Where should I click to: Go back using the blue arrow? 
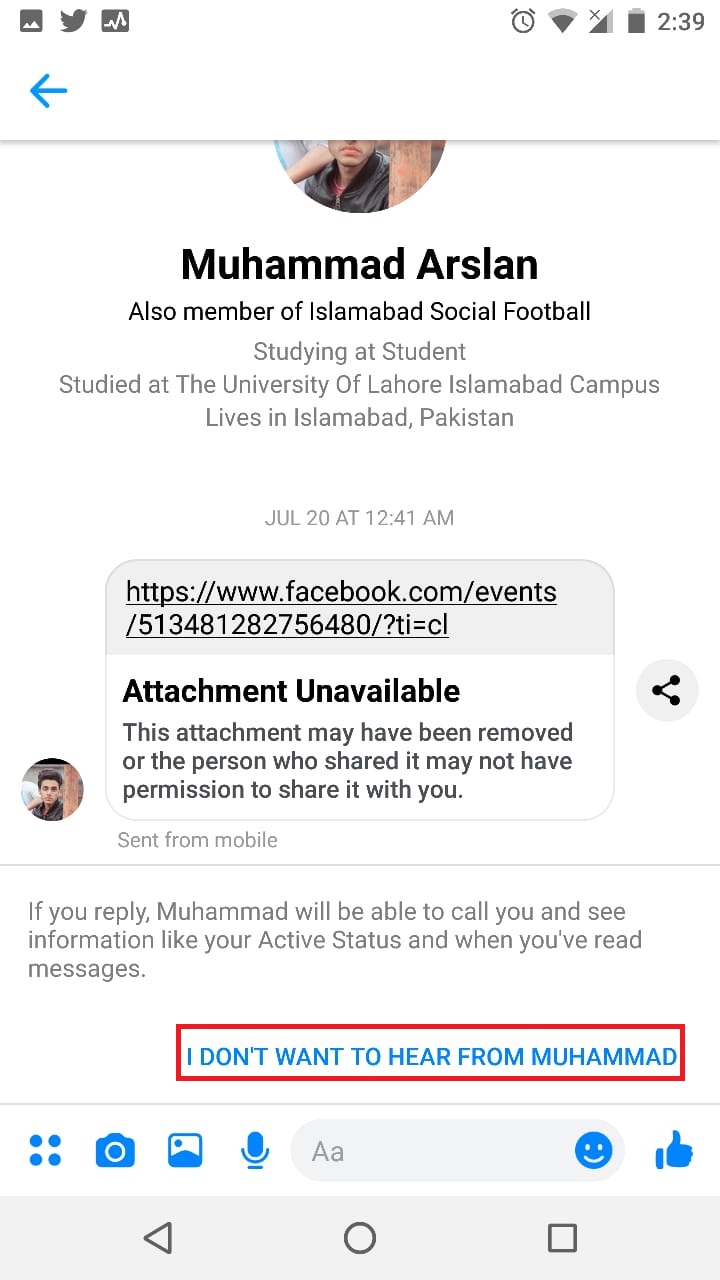pos(48,91)
